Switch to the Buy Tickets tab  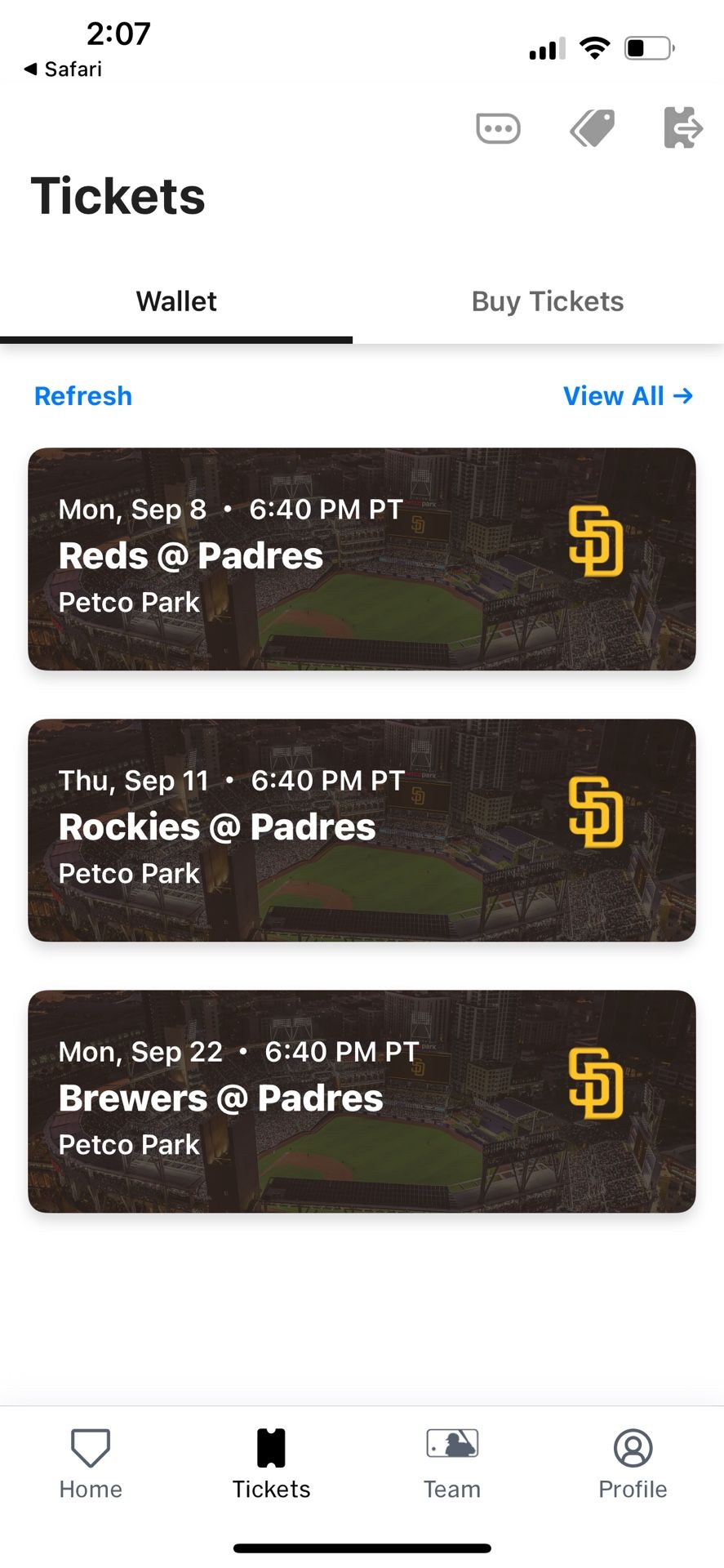coord(547,301)
